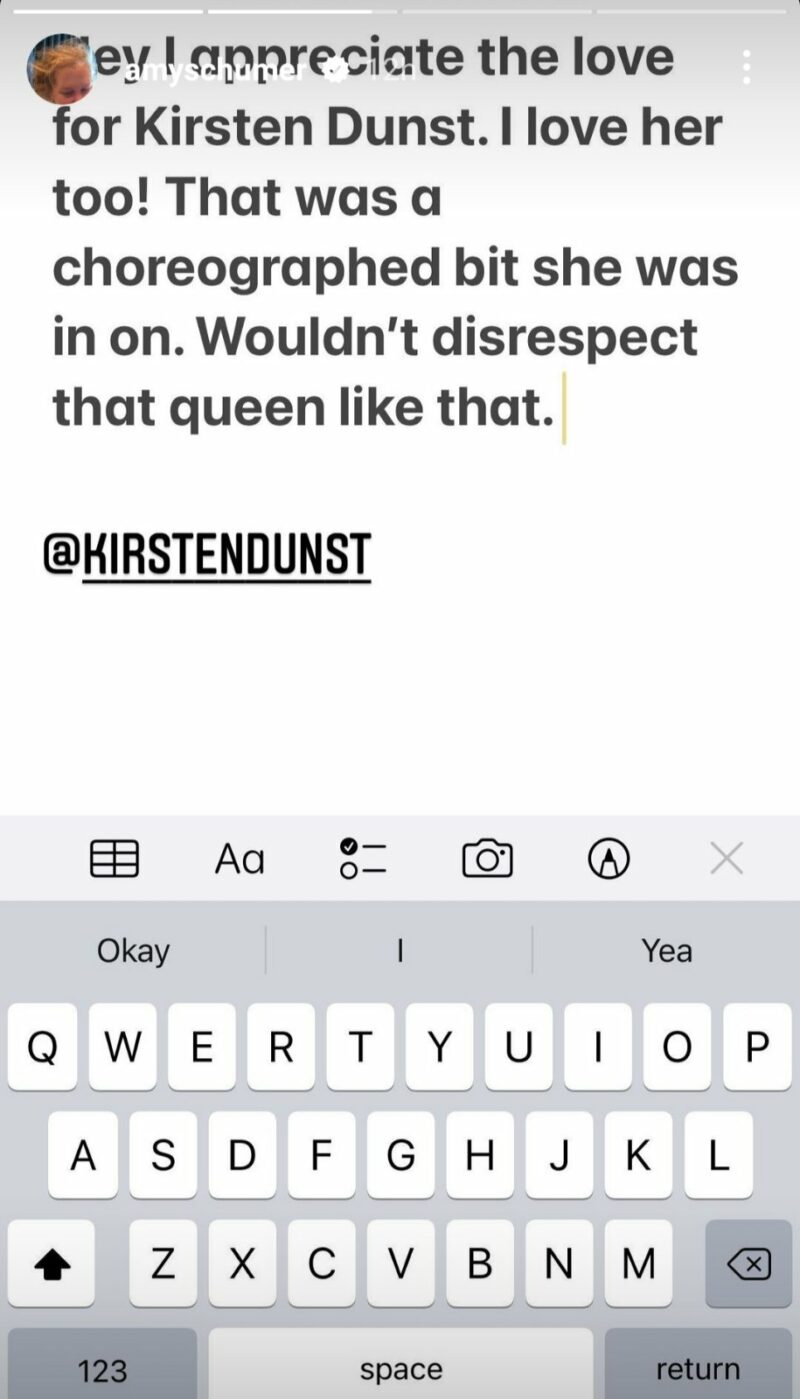Viewport: 800px width, 1399px height.
Task: Open the @KIRSTENDUNST mention
Action: pyautogui.click(x=208, y=554)
